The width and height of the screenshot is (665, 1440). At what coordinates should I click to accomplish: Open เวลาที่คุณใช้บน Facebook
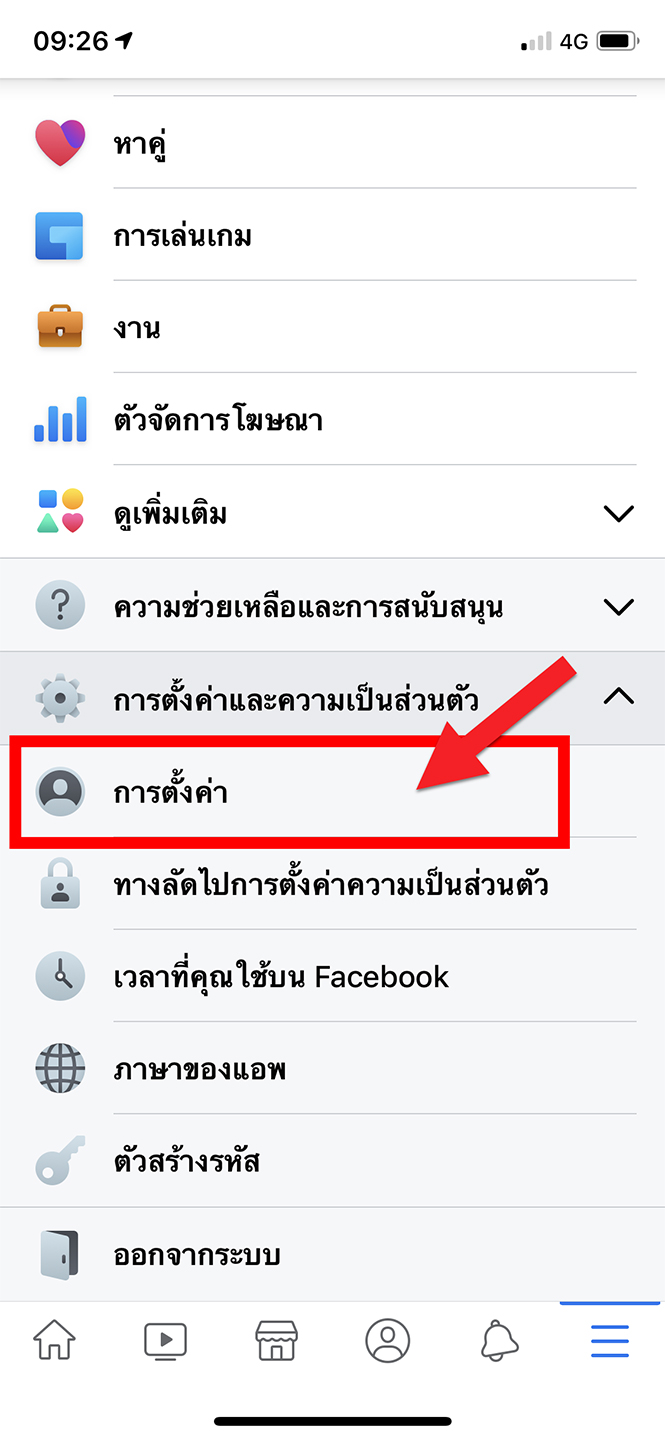(x=332, y=976)
